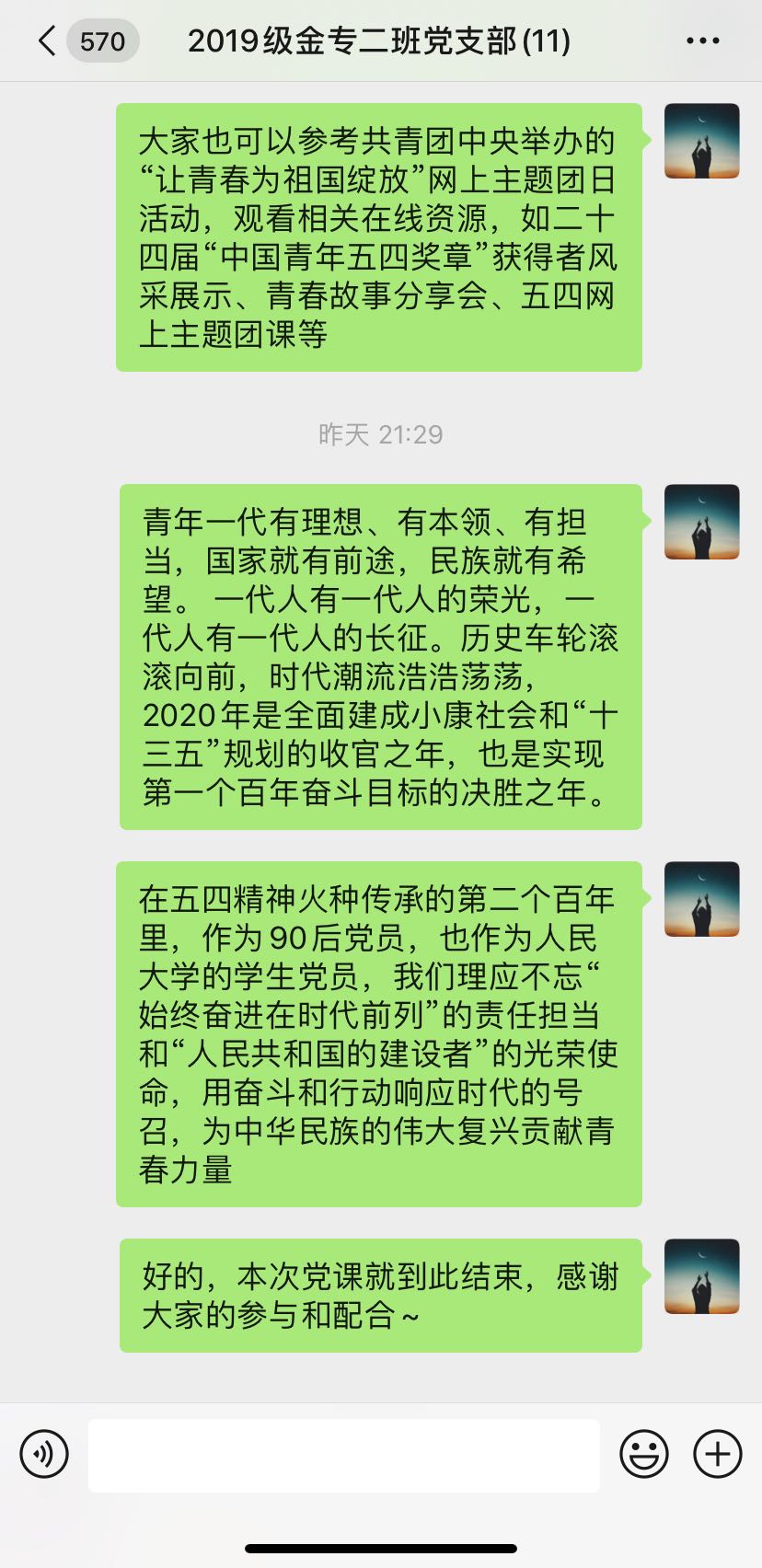
Task: Go back to the chat list
Action: (x=48, y=41)
